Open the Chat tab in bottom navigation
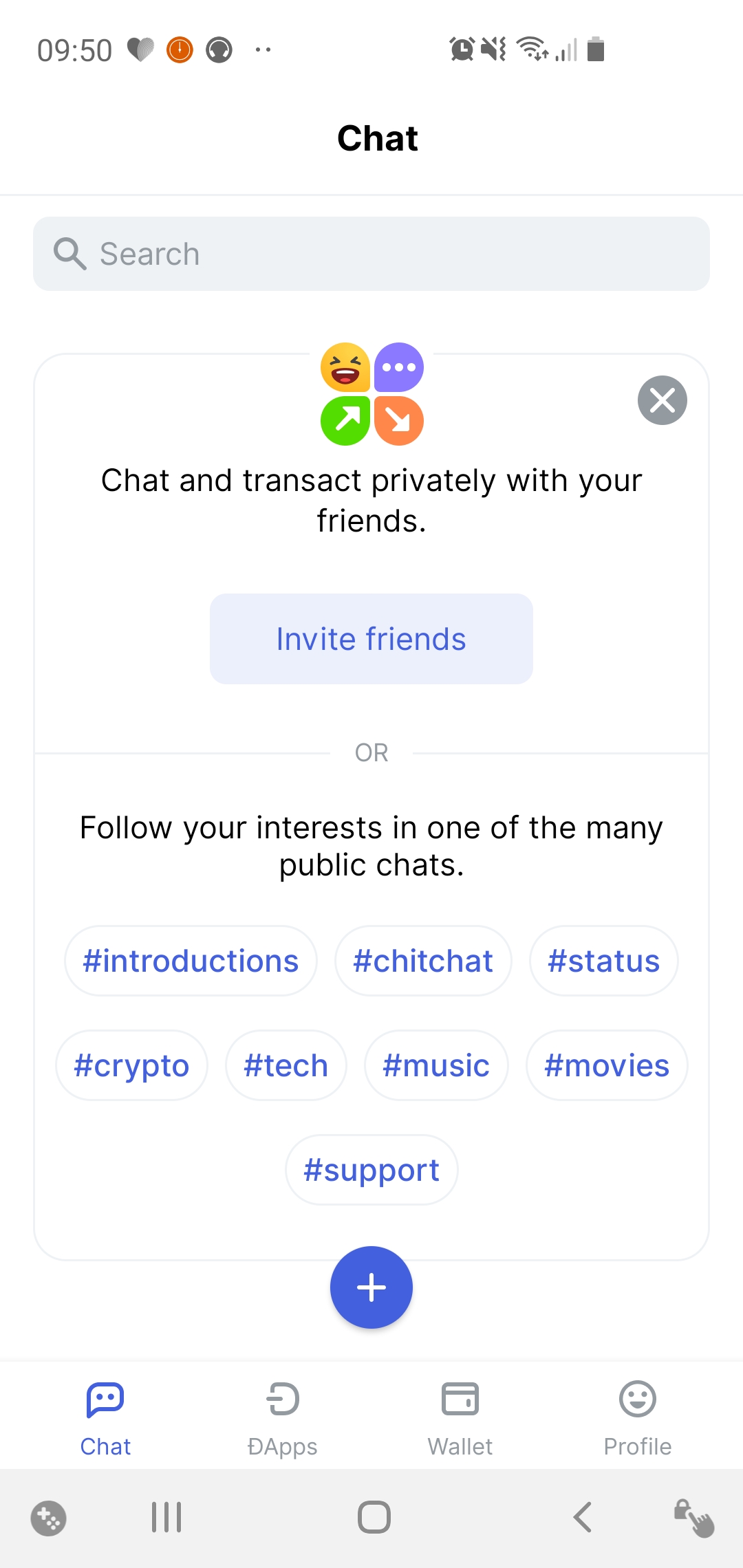 (x=105, y=1413)
